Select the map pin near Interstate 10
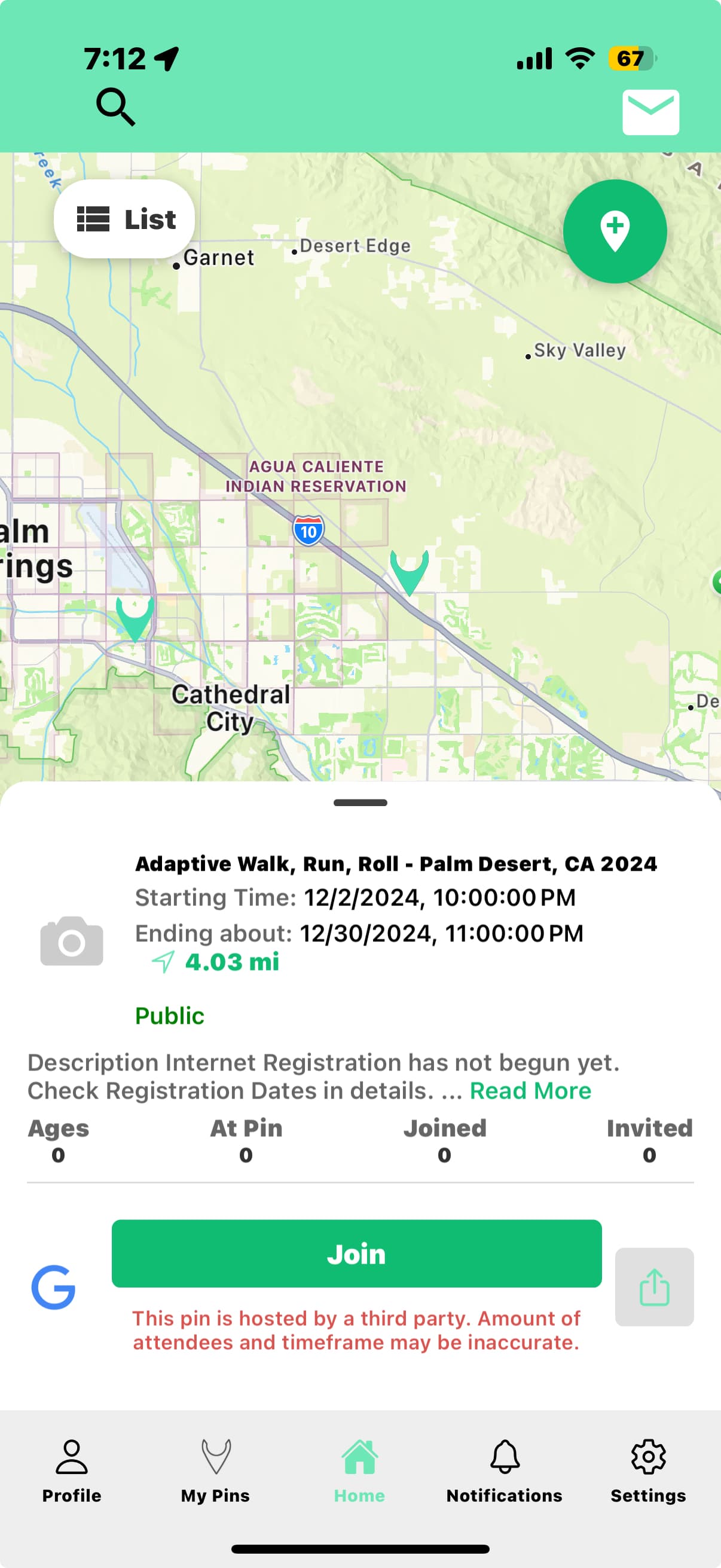This screenshot has height=1568, width=721. click(x=409, y=571)
